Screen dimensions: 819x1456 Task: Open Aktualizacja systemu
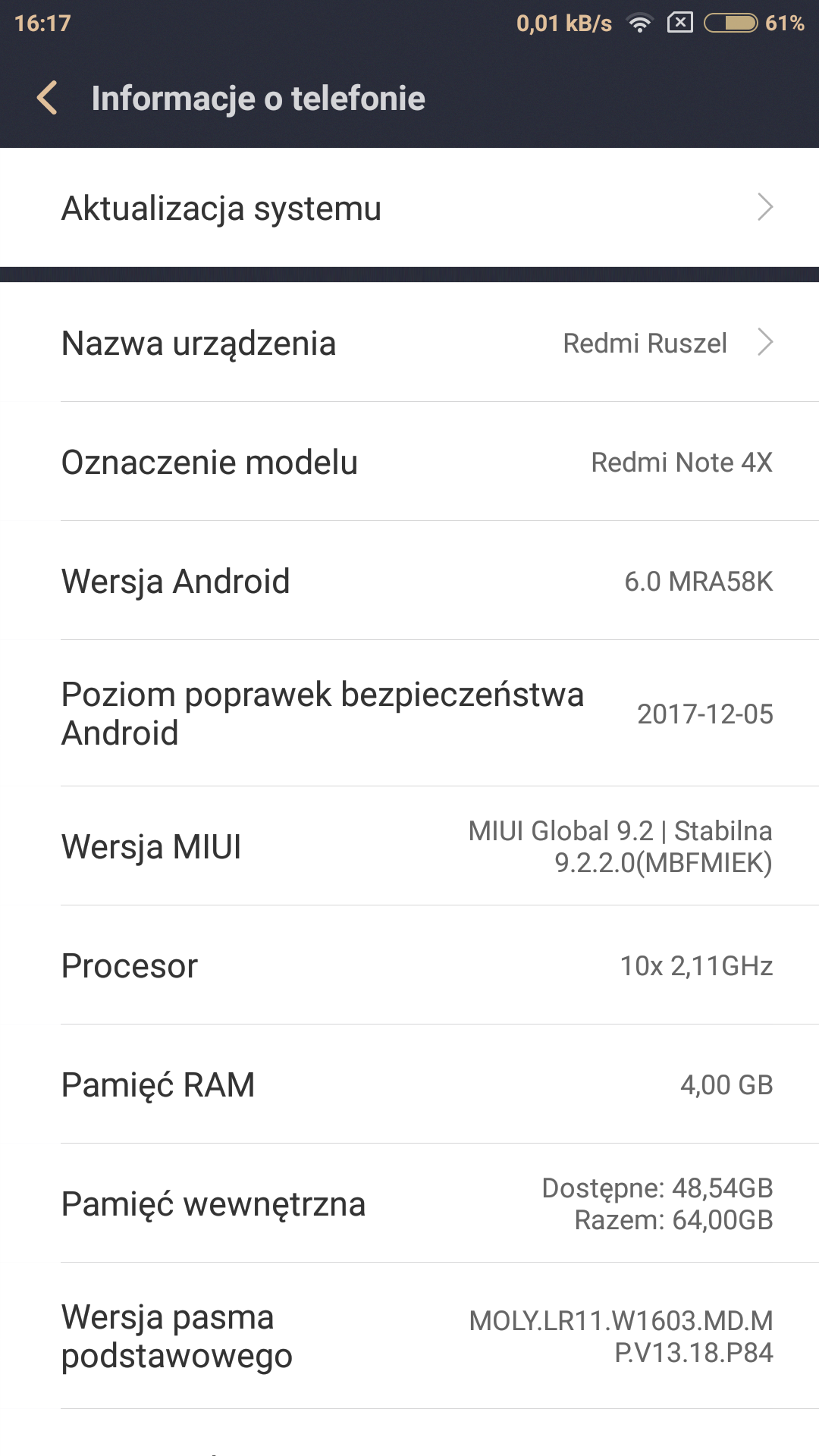[409, 208]
